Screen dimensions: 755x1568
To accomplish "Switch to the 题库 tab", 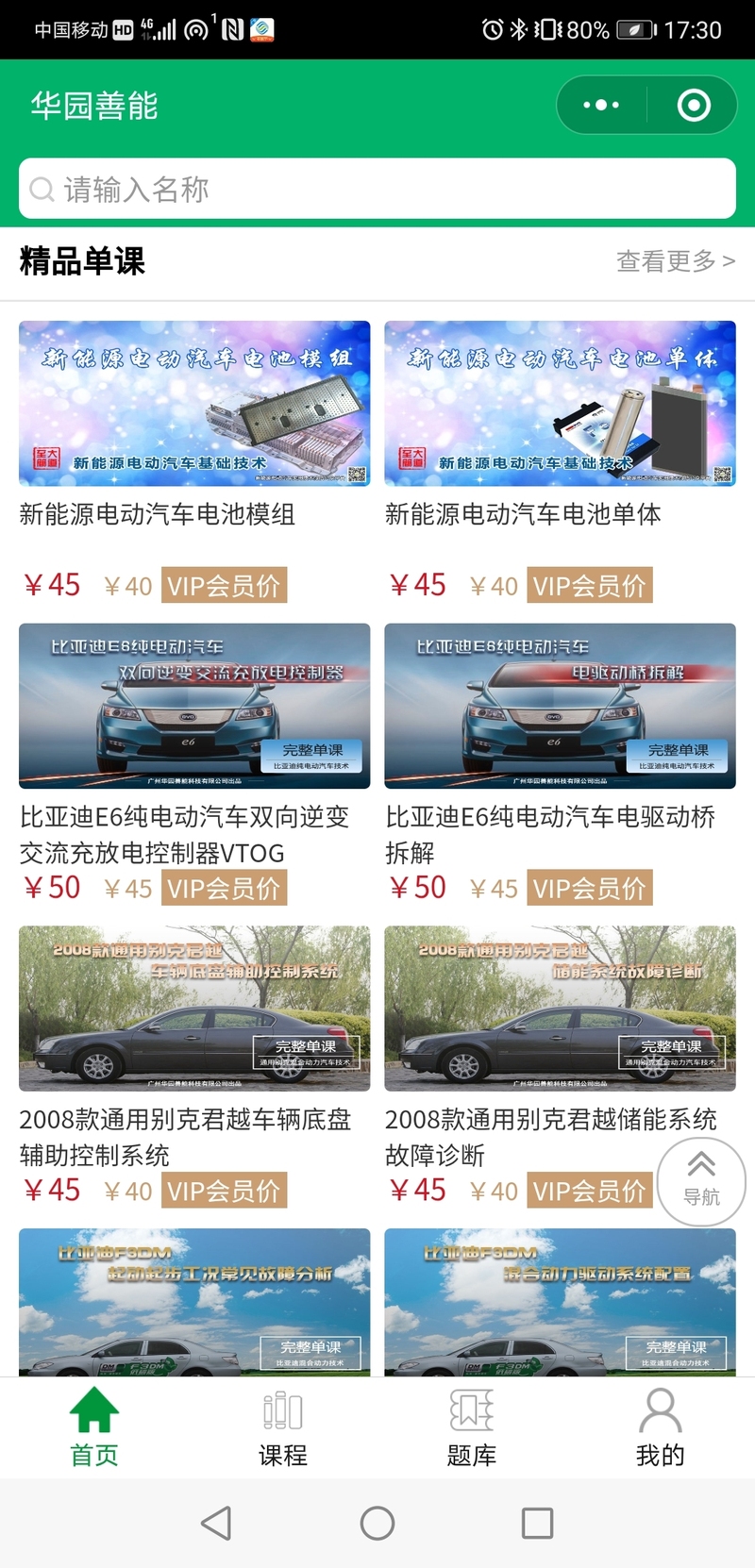I will click(472, 1427).
